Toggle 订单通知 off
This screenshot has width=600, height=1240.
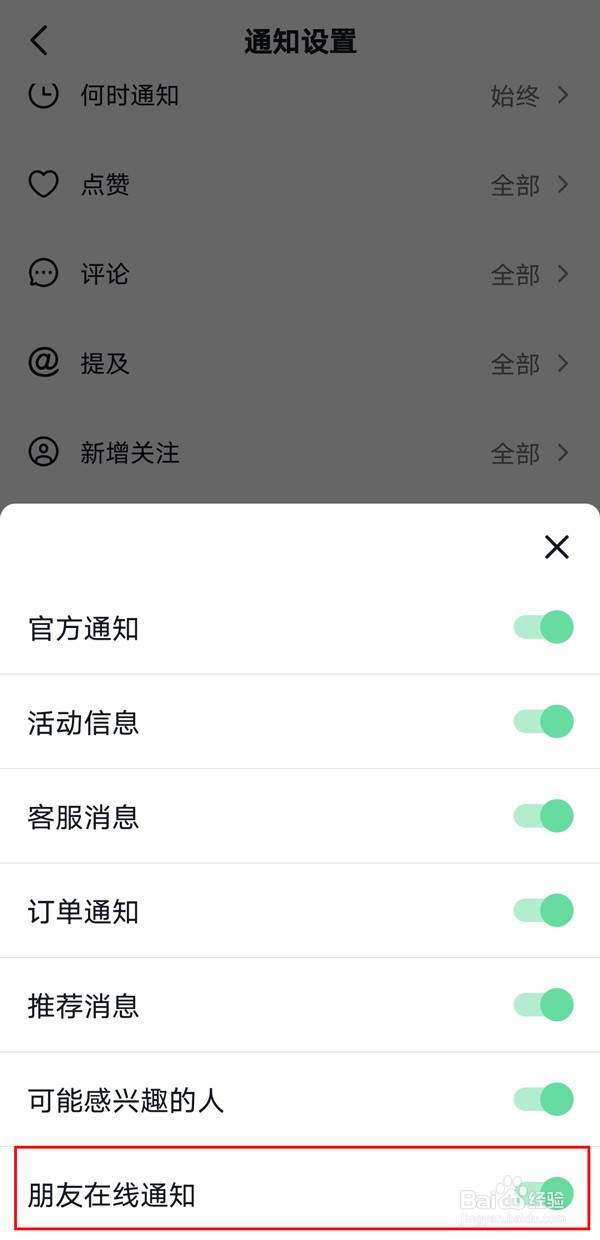pos(543,910)
